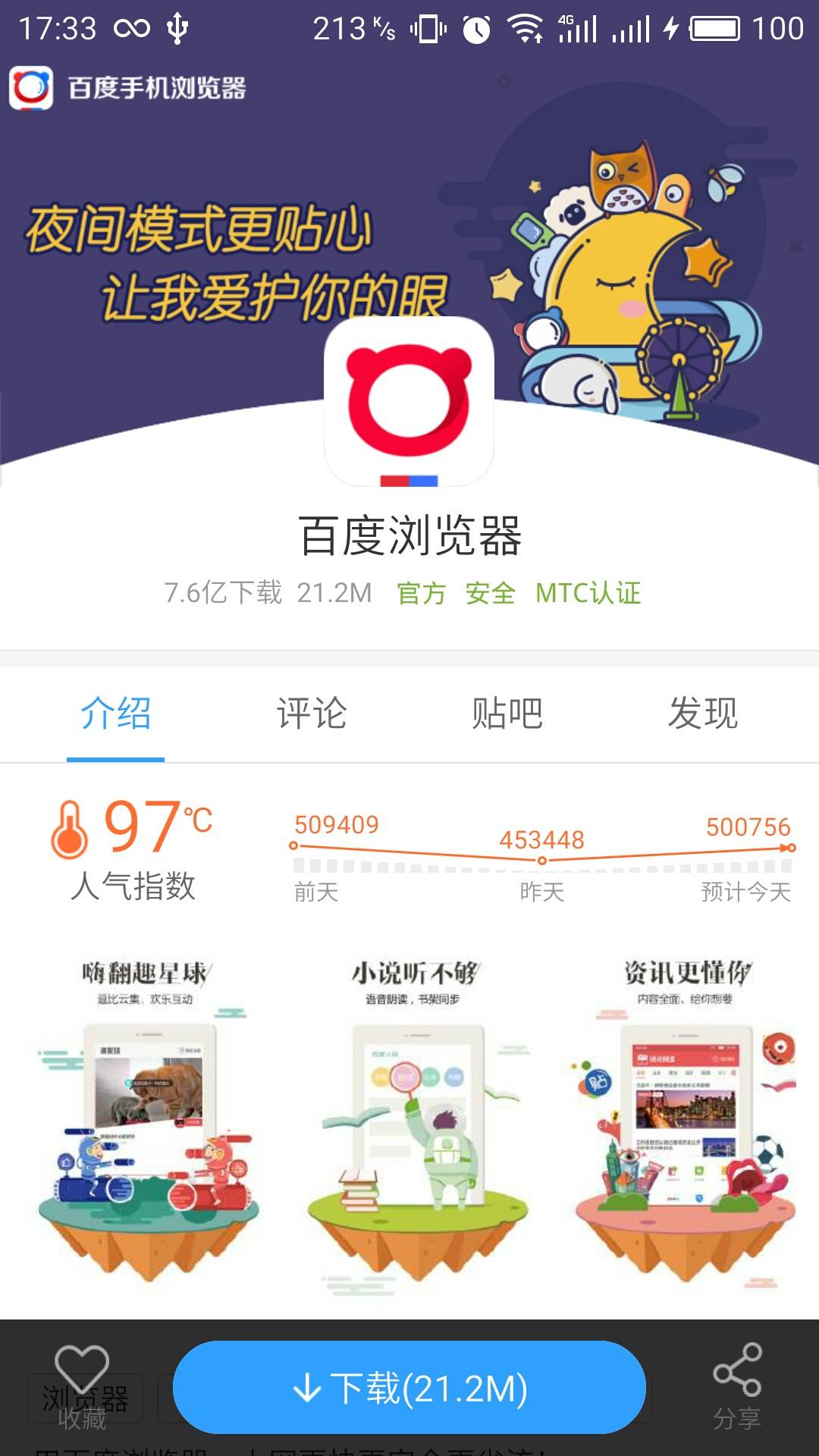
Task: Switch to the 评论 tab
Action: [311, 714]
